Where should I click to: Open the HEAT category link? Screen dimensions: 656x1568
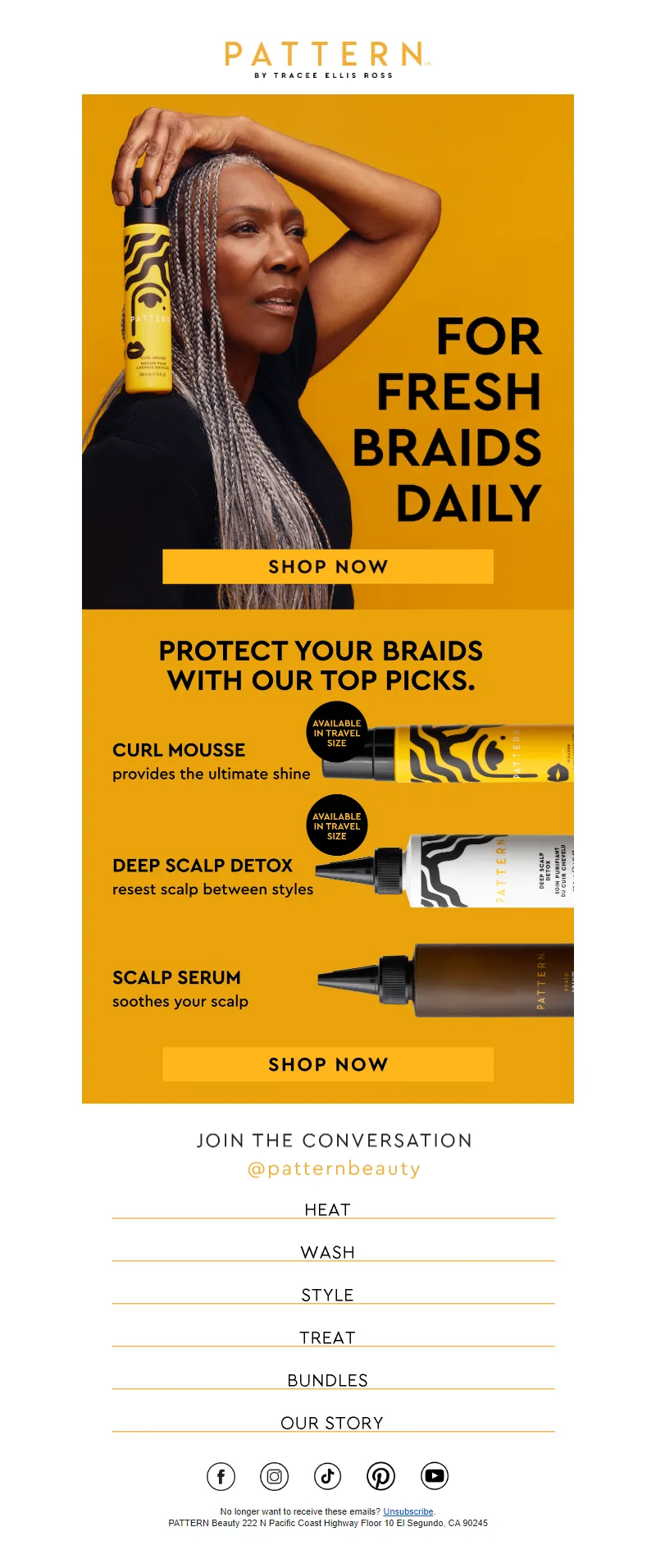pyautogui.click(x=327, y=1209)
